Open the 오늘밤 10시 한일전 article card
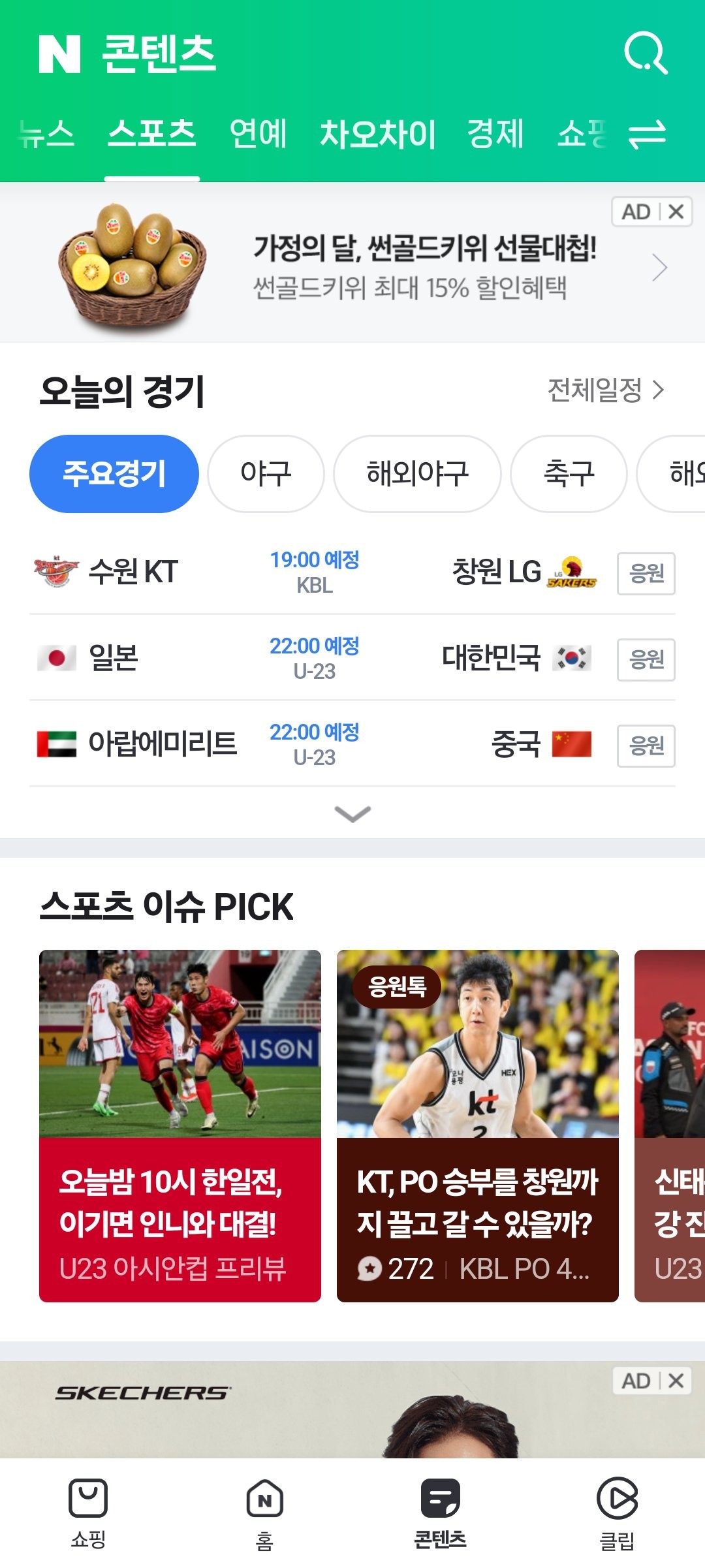The height and width of the screenshot is (1568, 705). [x=180, y=1125]
